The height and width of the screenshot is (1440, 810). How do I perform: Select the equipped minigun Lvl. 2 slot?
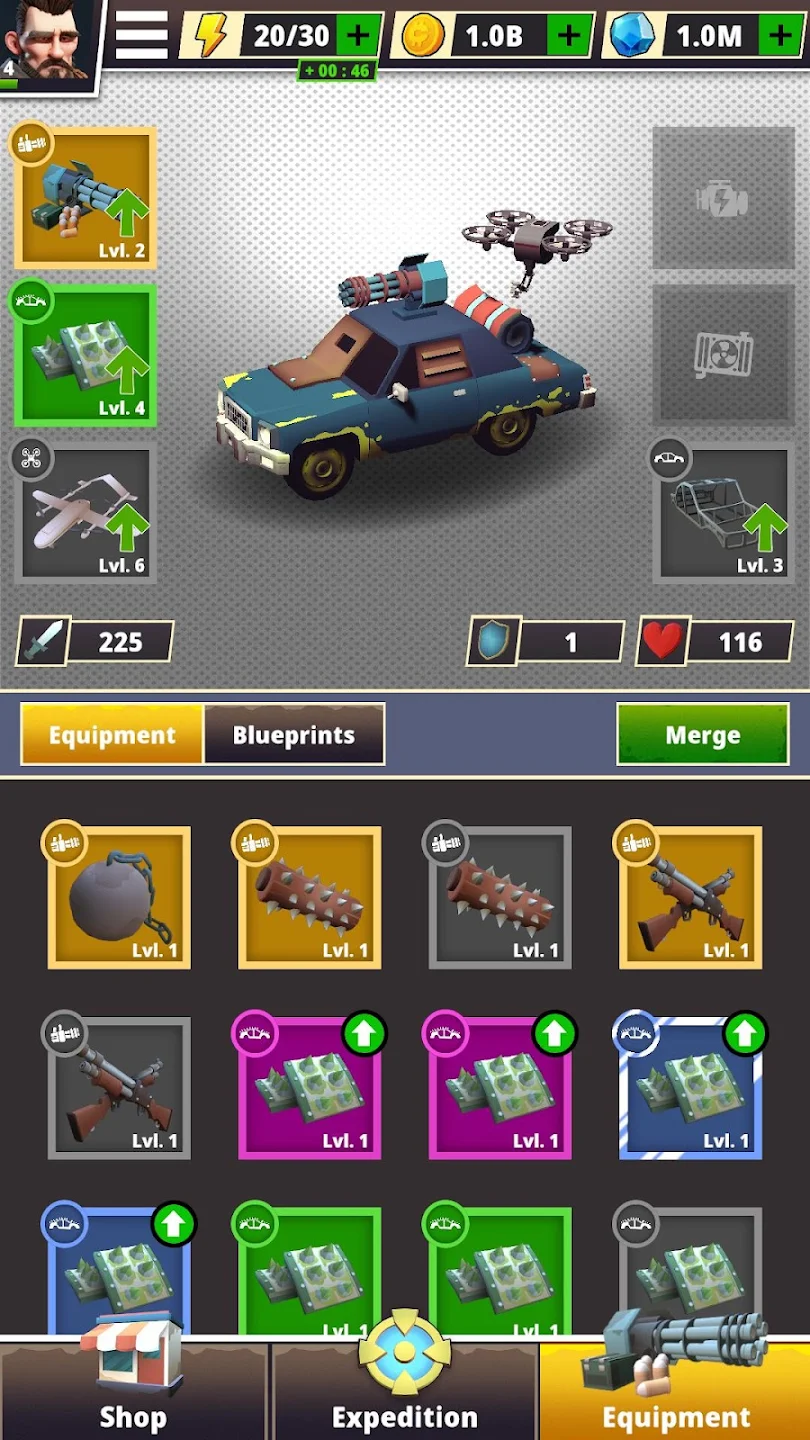click(x=85, y=198)
